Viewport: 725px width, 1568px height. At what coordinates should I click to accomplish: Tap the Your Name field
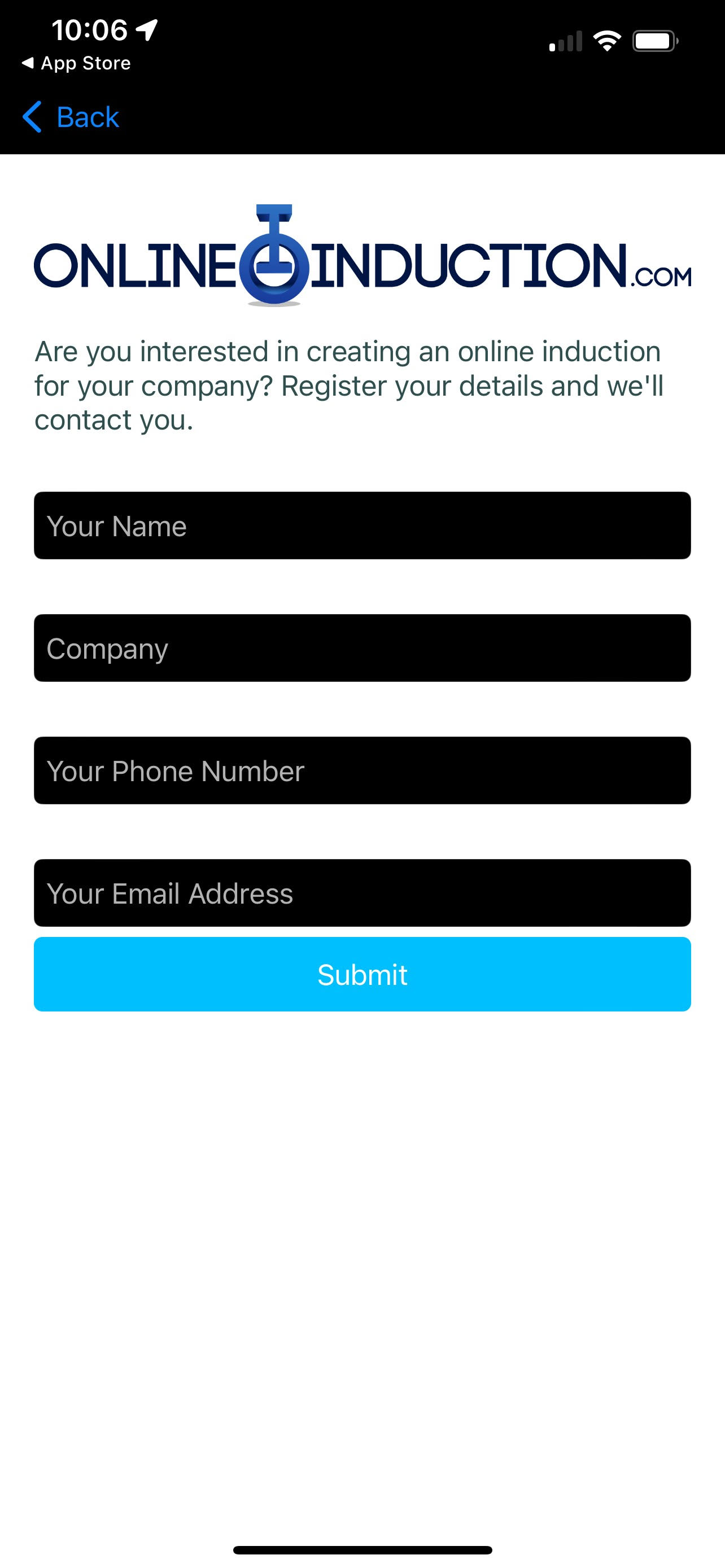[x=362, y=525]
